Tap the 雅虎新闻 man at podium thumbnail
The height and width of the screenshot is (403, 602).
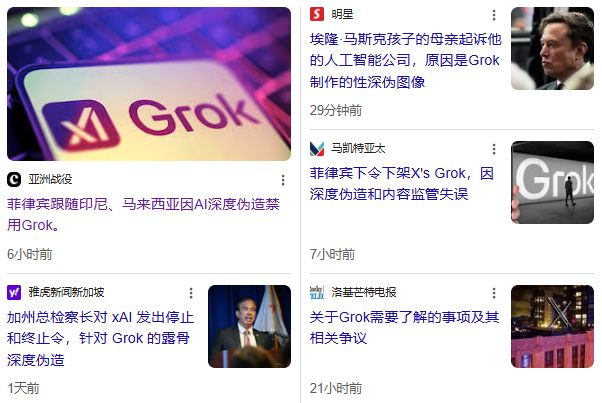click(249, 326)
